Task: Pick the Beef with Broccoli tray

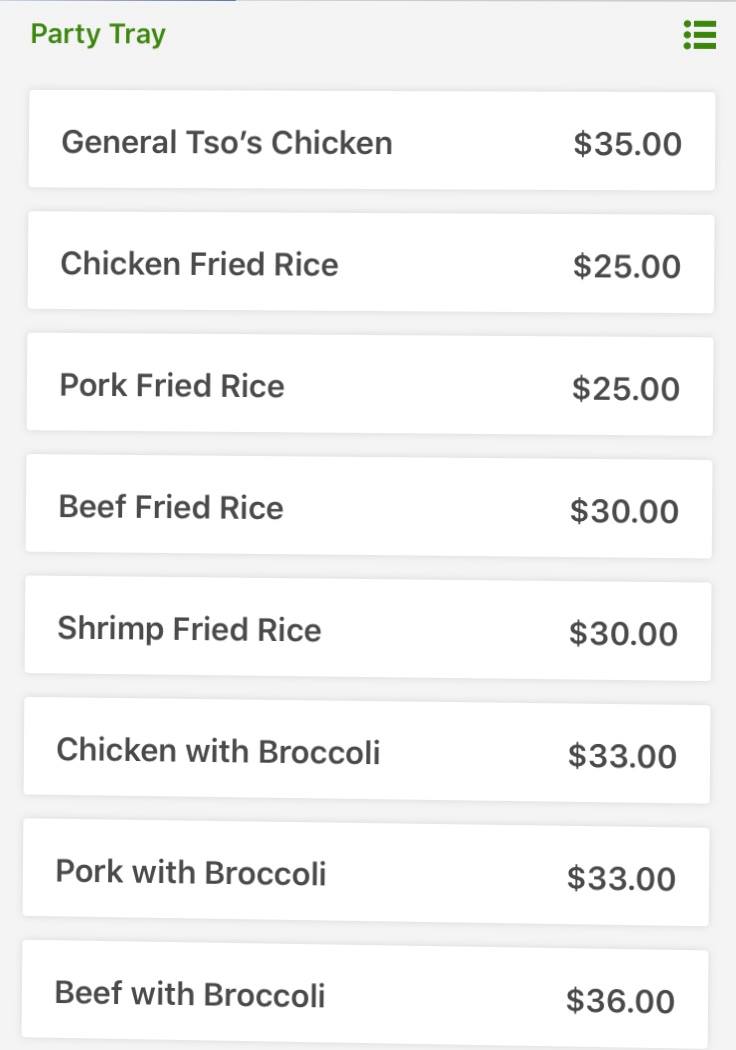Action: coord(364,995)
